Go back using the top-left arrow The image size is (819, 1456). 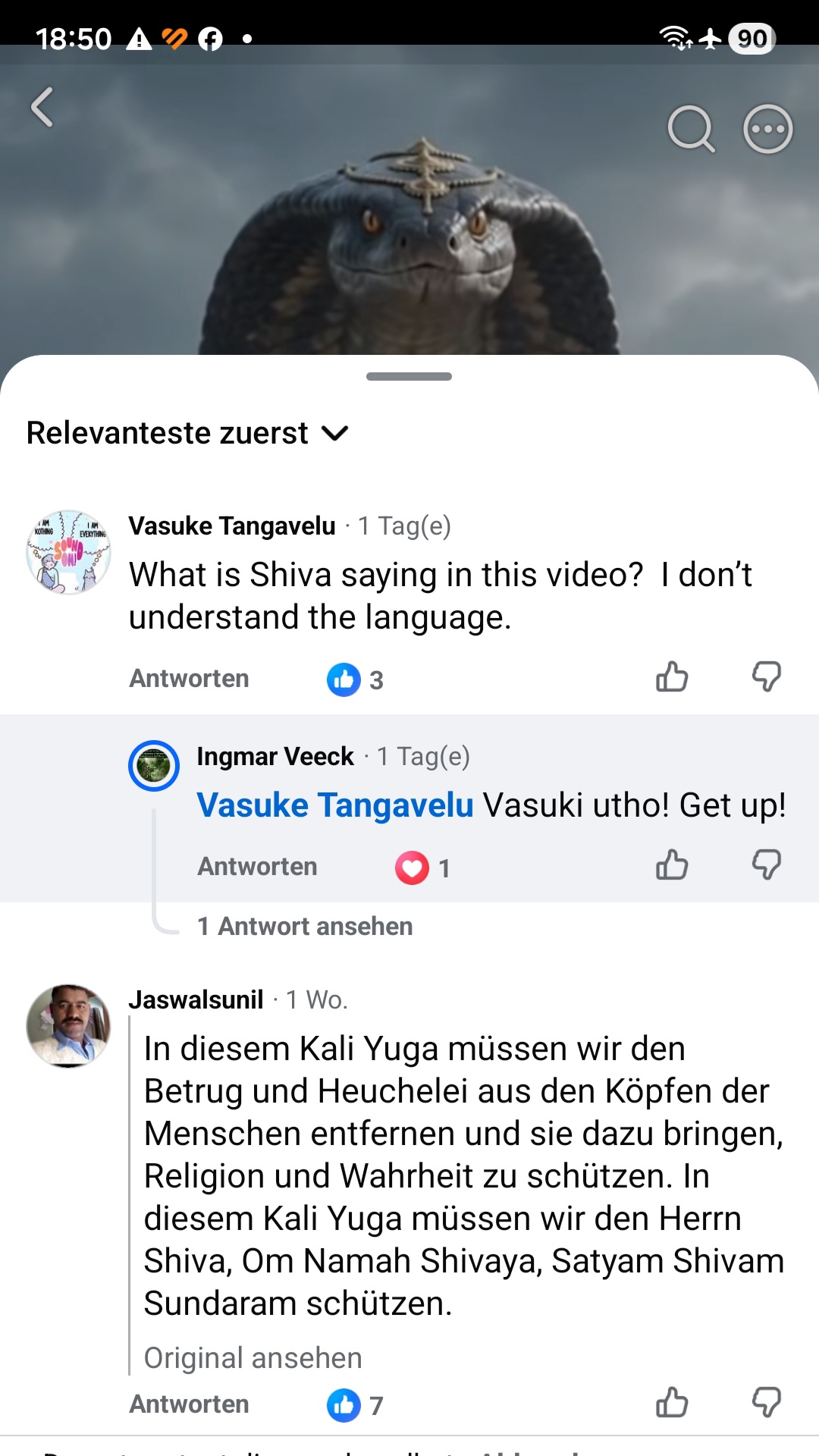[x=42, y=107]
